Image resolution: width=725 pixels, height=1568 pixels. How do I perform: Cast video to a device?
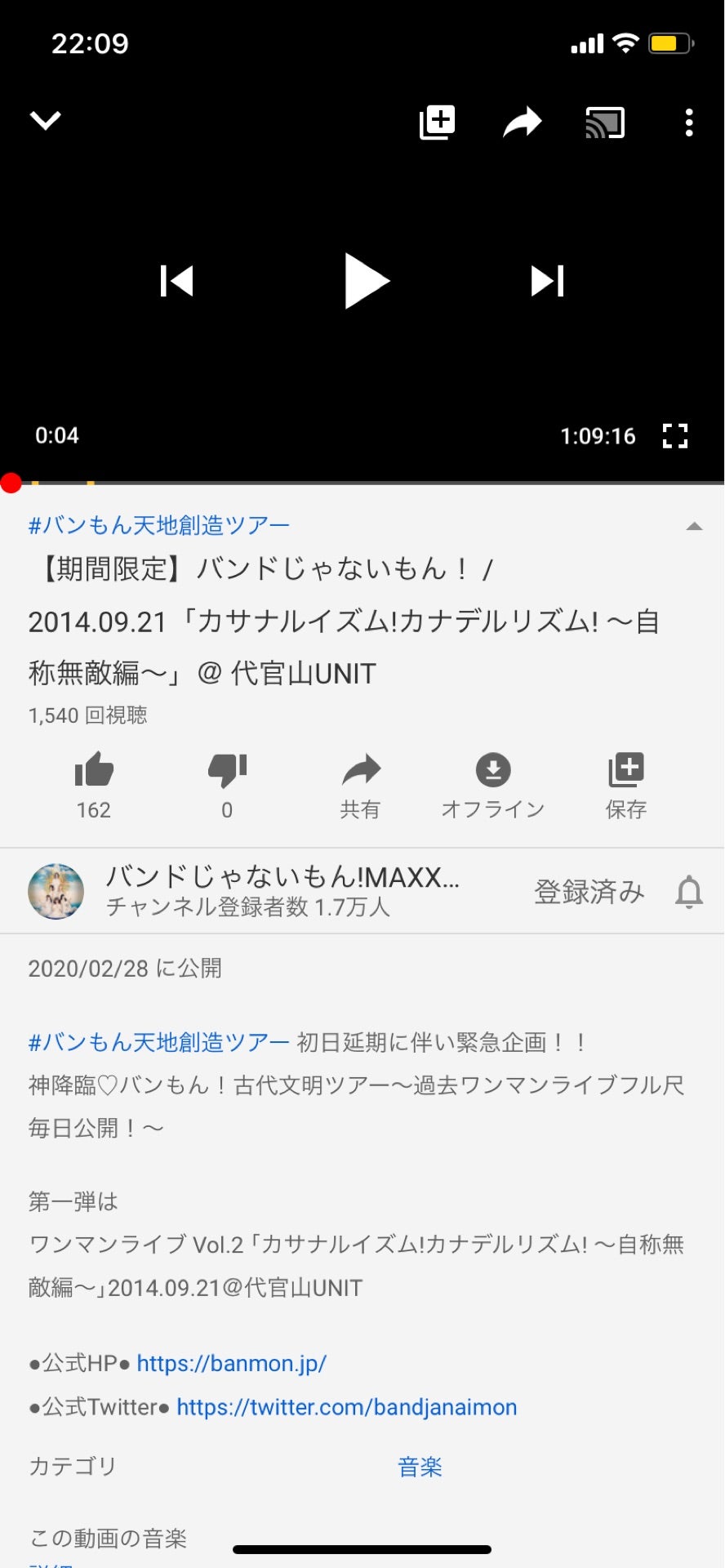[x=605, y=123]
